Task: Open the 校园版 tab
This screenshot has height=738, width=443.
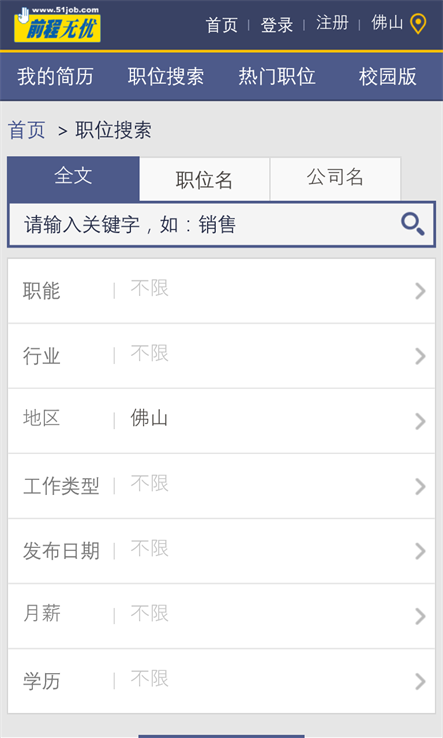Action: pyautogui.click(x=387, y=76)
